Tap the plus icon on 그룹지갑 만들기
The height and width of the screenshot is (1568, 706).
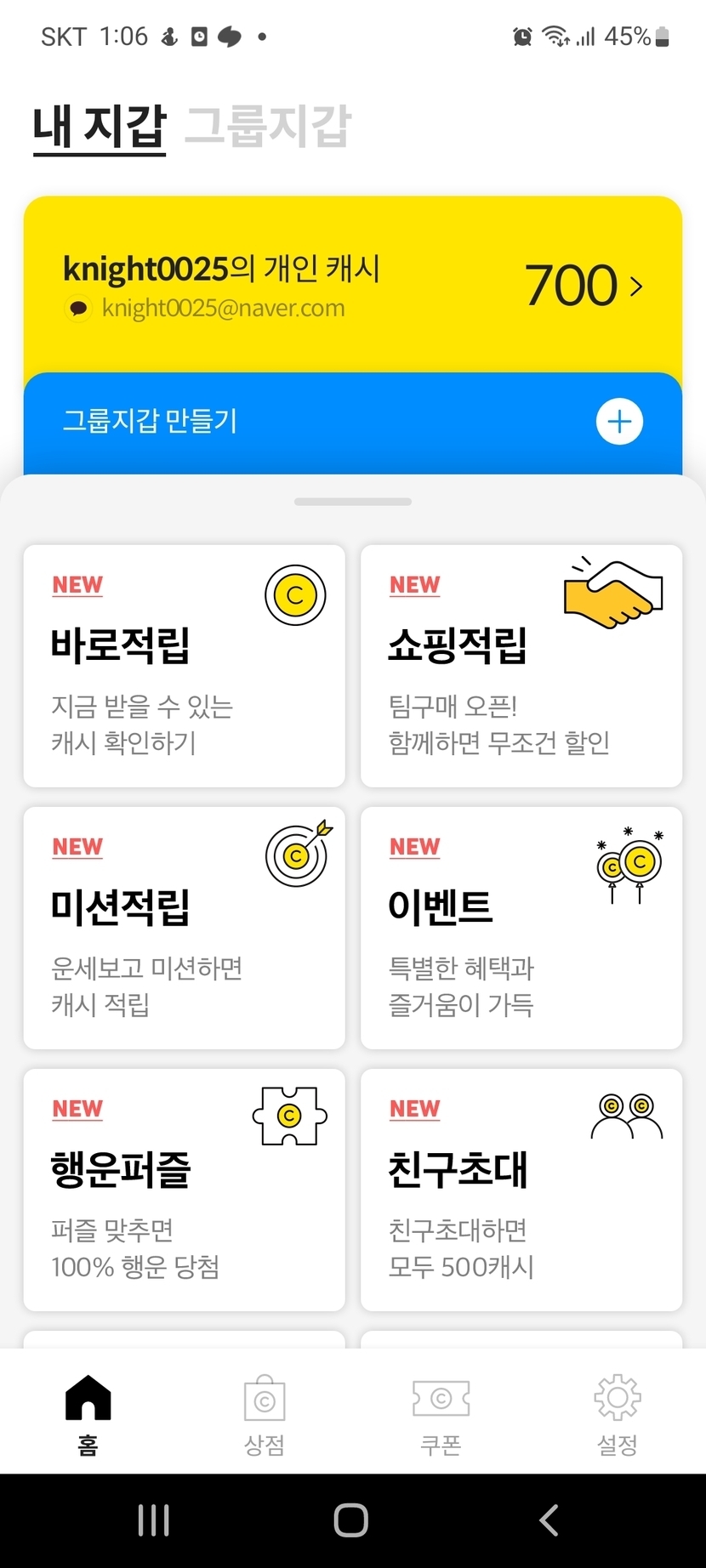pos(619,422)
